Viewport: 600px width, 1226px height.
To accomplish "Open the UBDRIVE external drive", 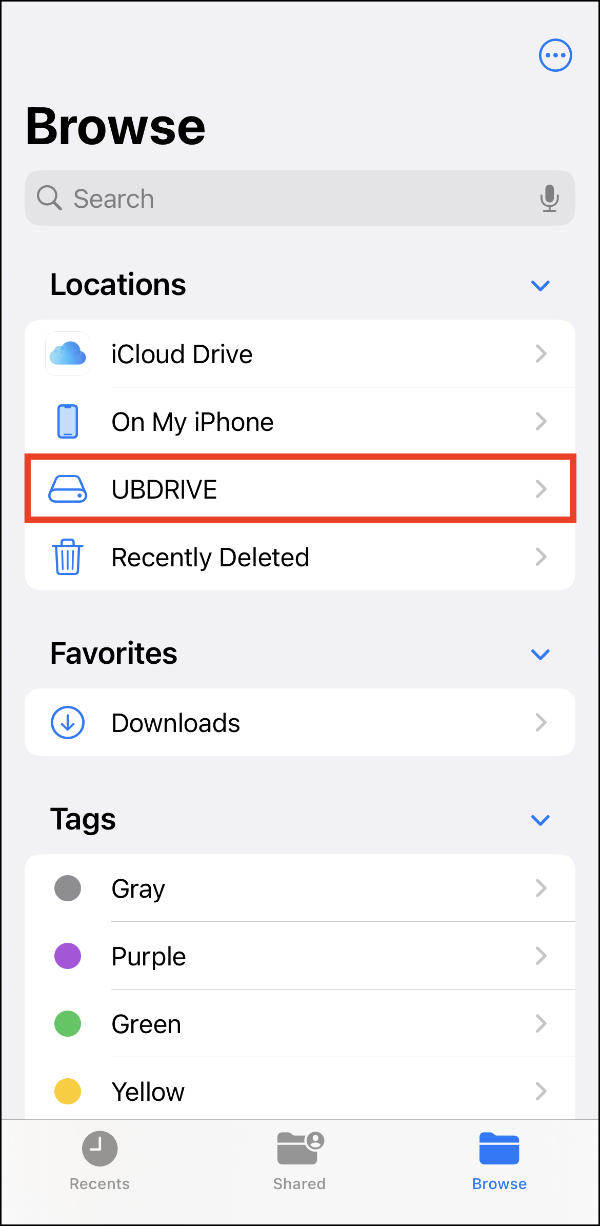I will tap(300, 489).
